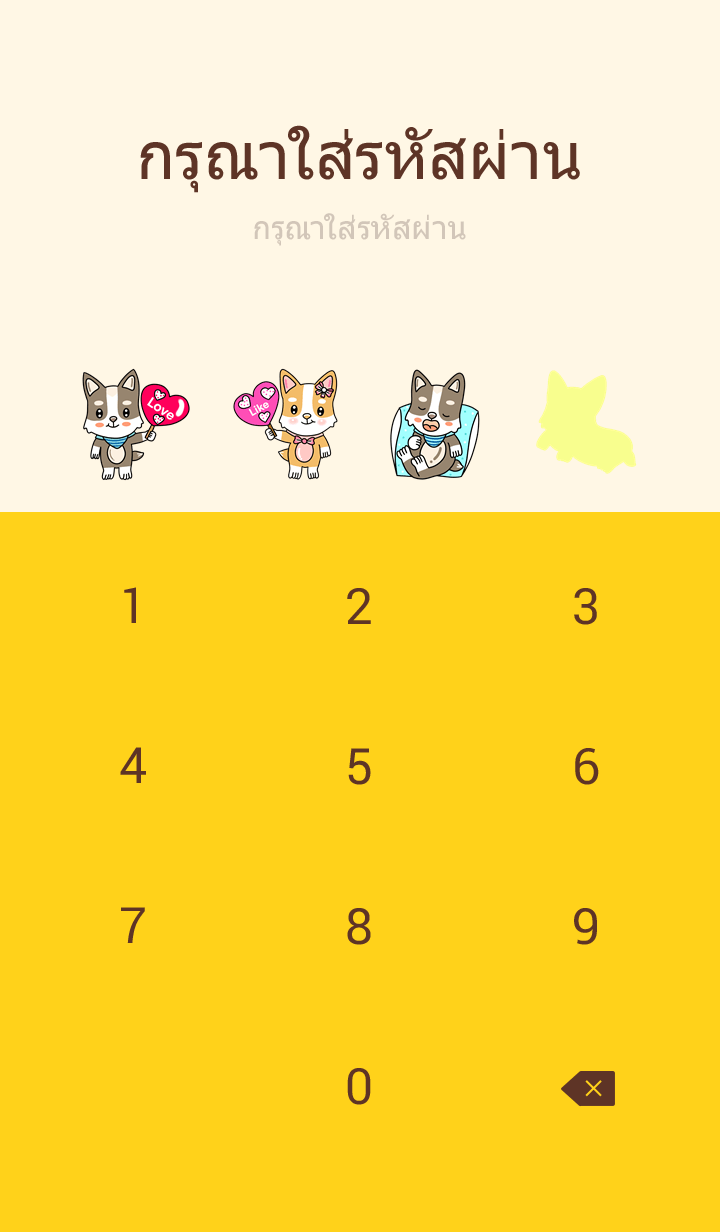Select the number 4 key

point(132,767)
